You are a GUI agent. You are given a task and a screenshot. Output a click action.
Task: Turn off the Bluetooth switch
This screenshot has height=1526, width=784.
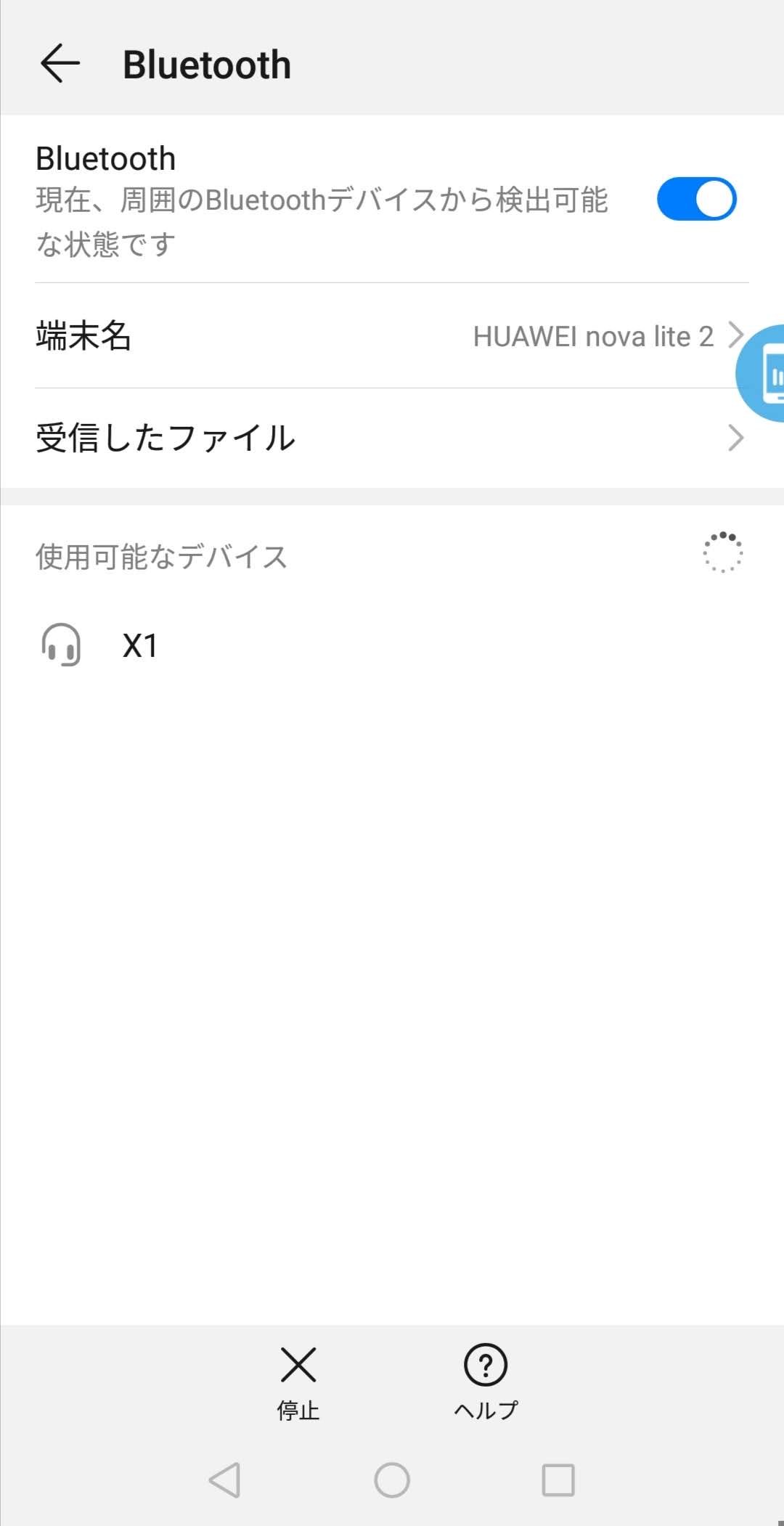click(x=696, y=199)
